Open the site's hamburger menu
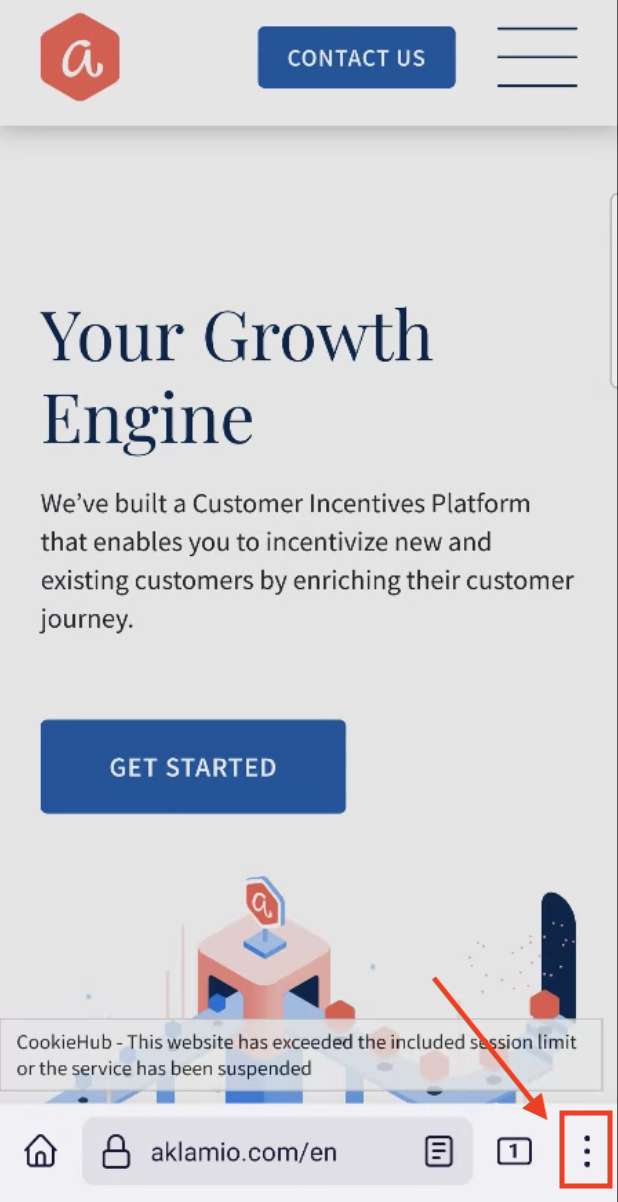 coord(537,58)
